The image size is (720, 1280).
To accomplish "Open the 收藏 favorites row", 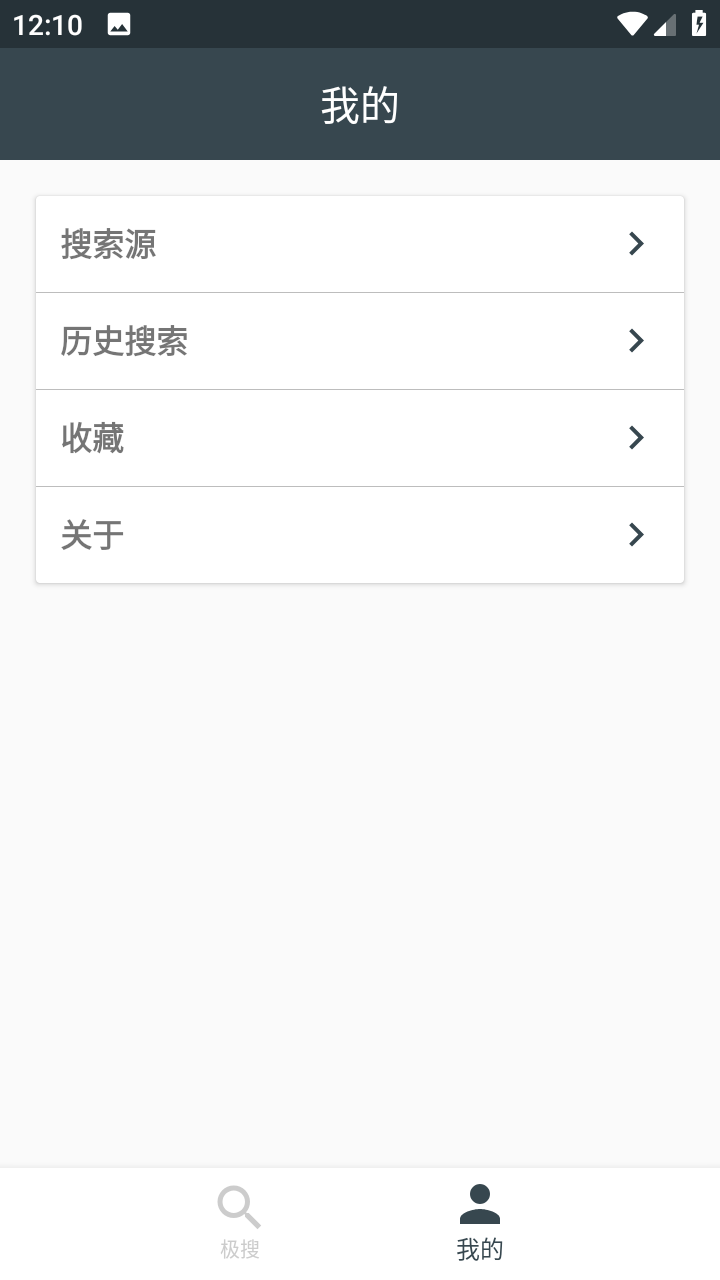I will [360, 438].
